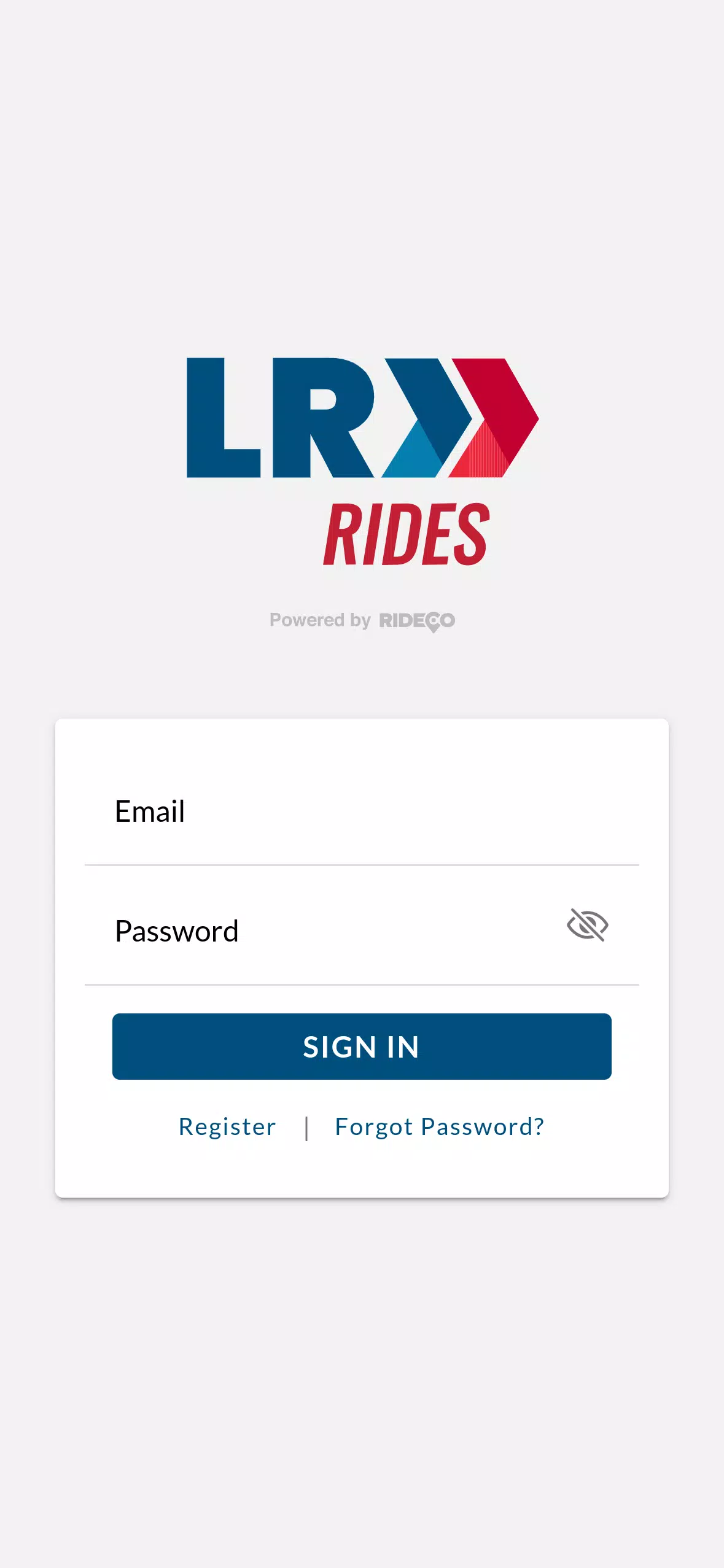This screenshot has height=1568, width=724.
Task: Click the Powered by RideCo text
Action: click(362, 620)
